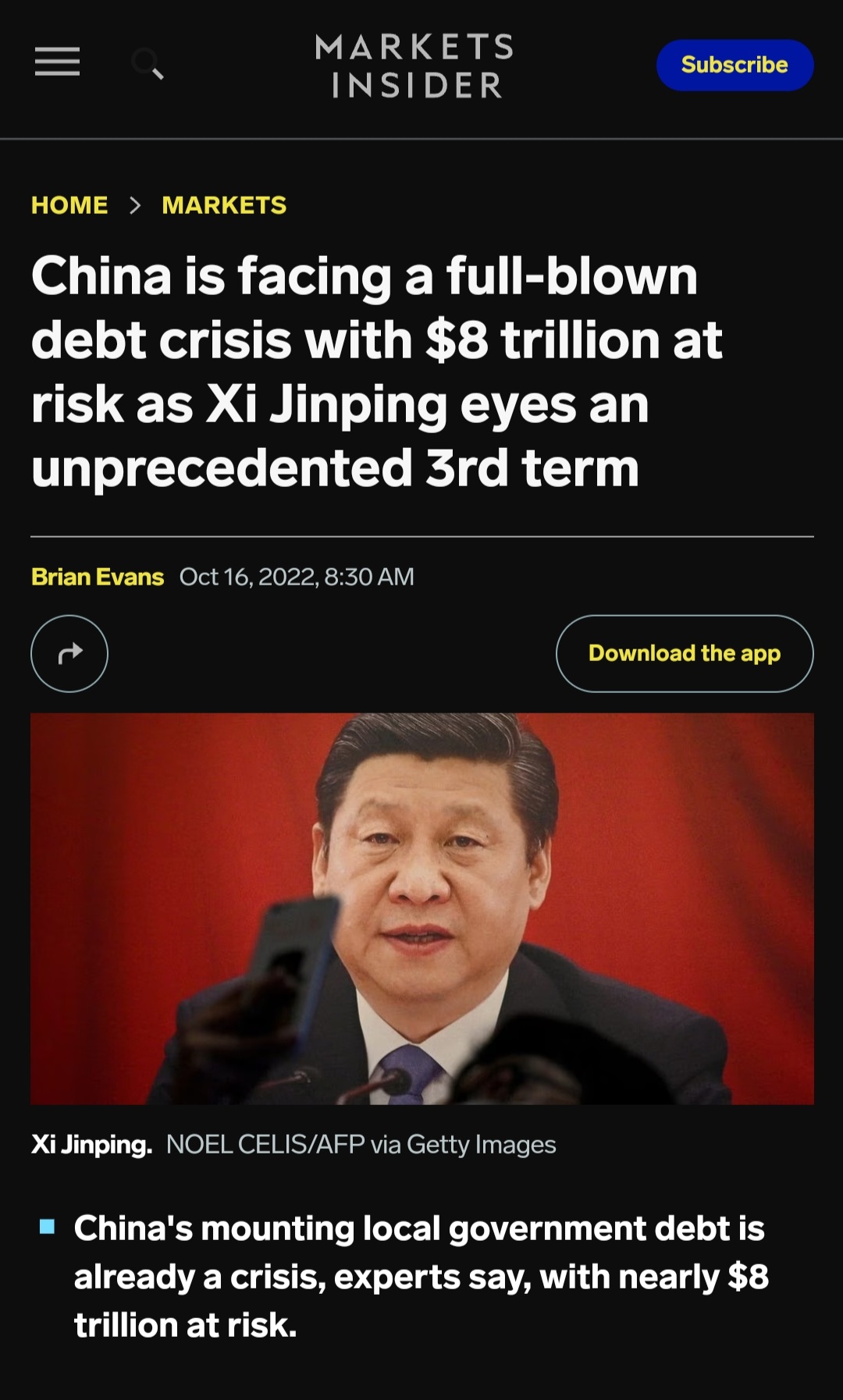Image resolution: width=843 pixels, height=1400 pixels.
Task: Tap Download the app button
Action: pos(684,653)
